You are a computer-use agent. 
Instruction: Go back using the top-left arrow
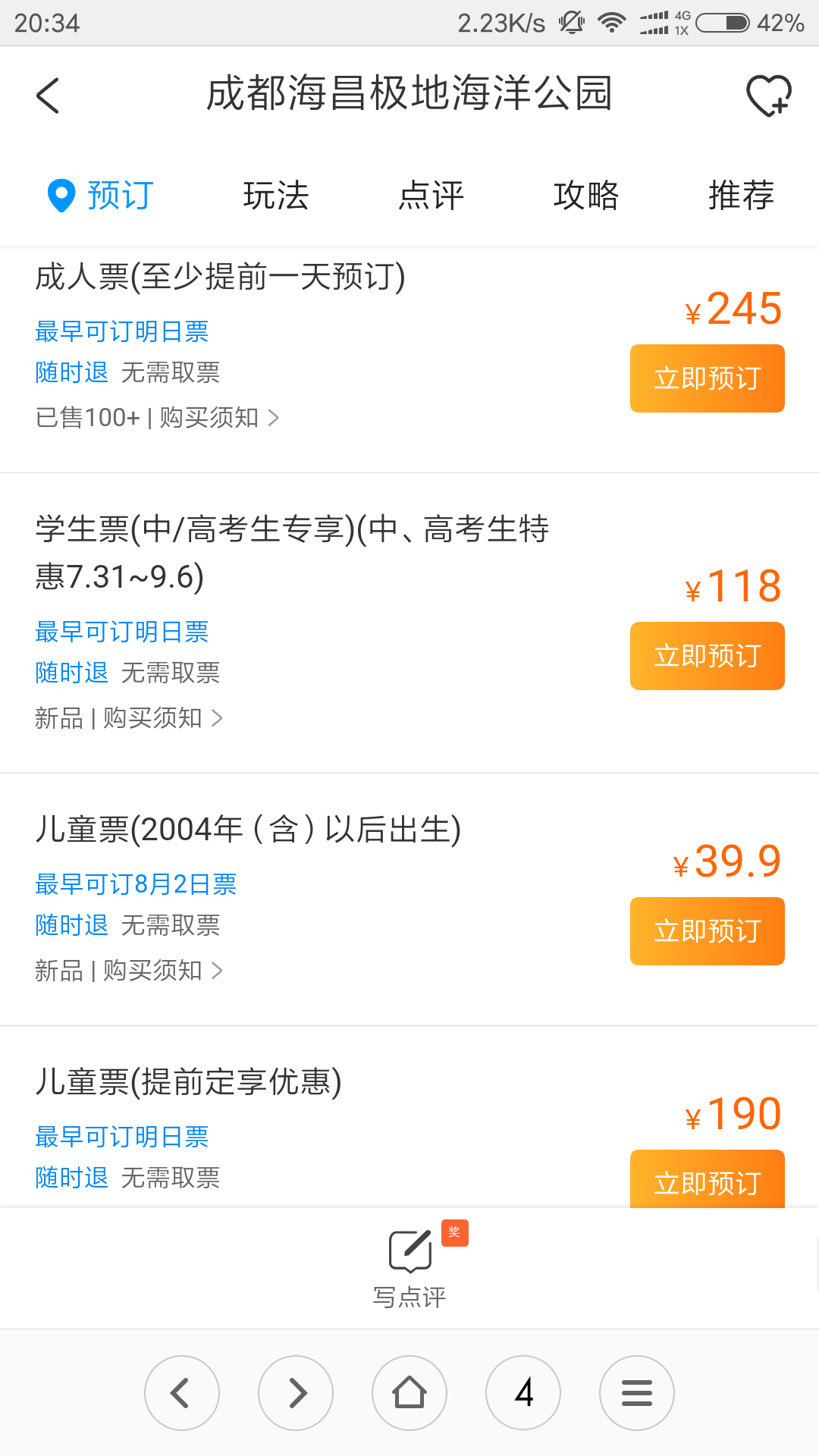[x=48, y=96]
